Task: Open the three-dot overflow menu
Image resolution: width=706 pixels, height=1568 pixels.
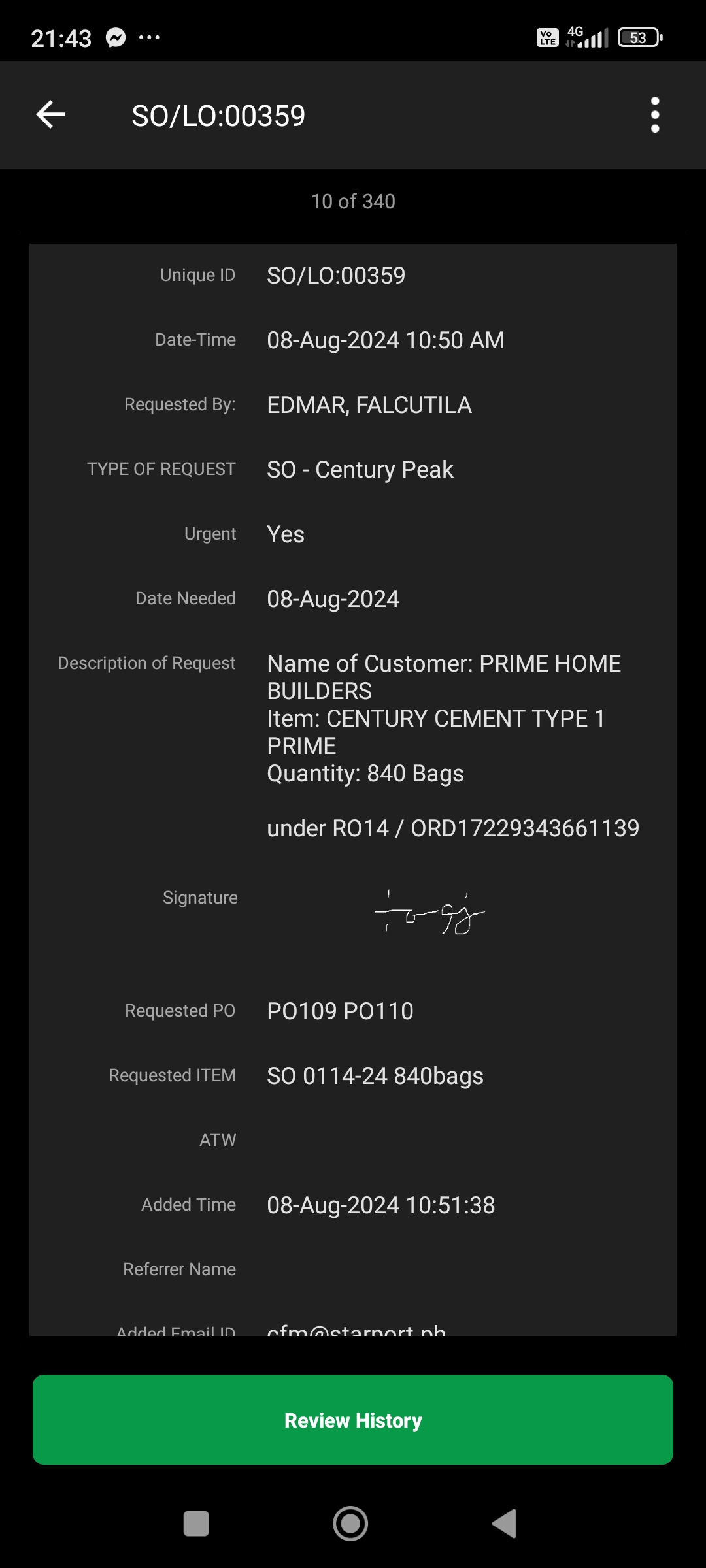Action: pos(655,115)
